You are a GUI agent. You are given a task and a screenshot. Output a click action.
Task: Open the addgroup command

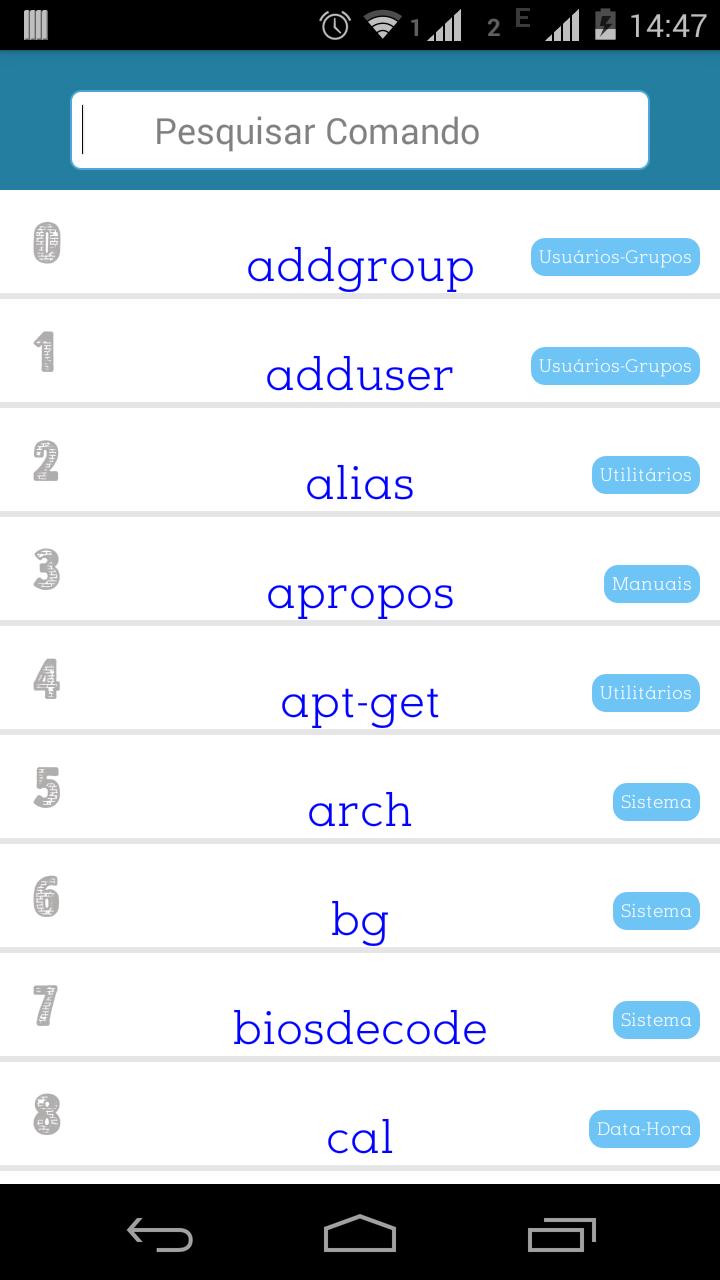(x=360, y=265)
